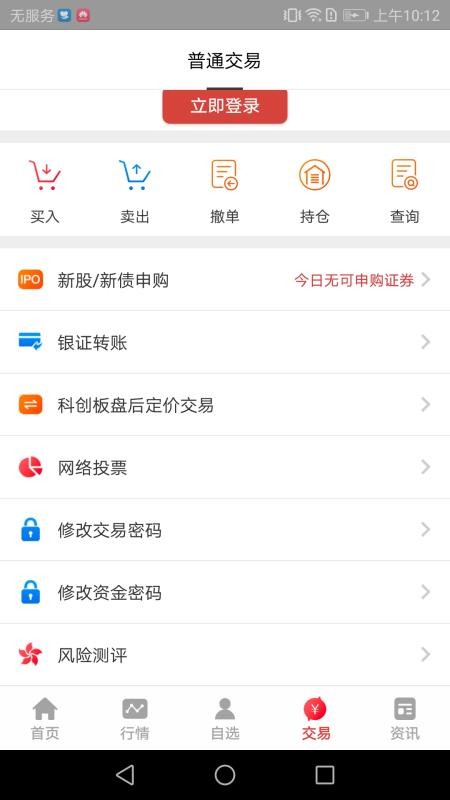This screenshot has height=800, width=450.
Task: View 持仓 holdings
Action: (314, 191)
